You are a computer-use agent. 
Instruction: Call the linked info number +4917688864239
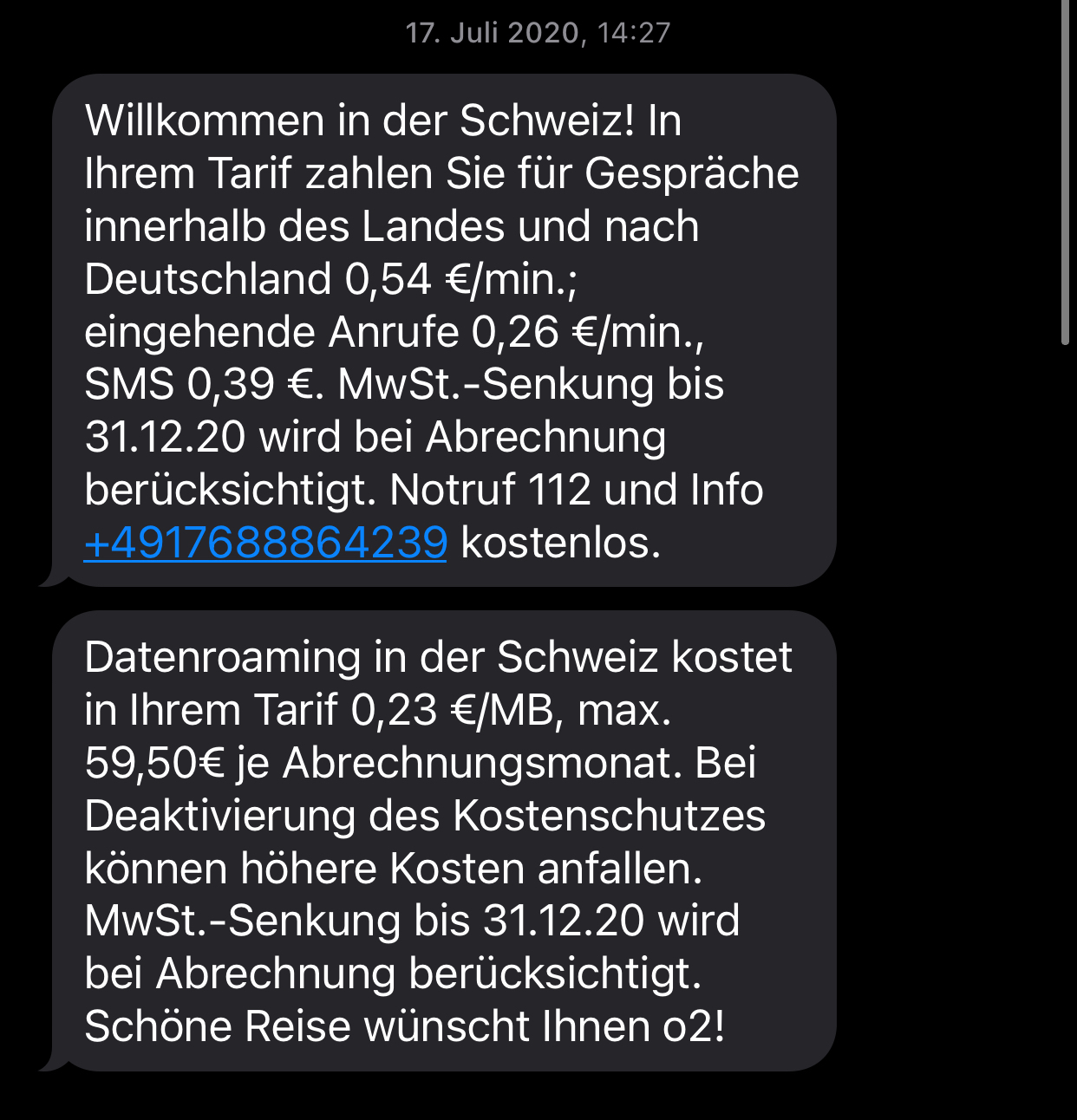[265, 543]
